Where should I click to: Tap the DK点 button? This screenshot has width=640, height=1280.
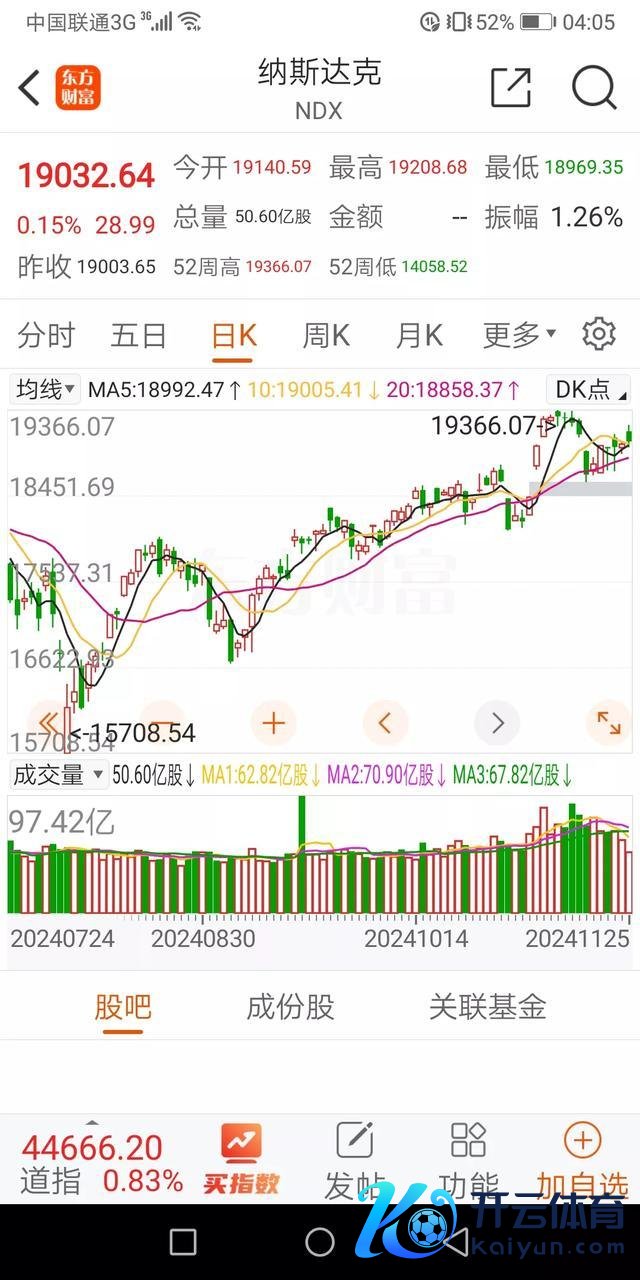(588, 389)
